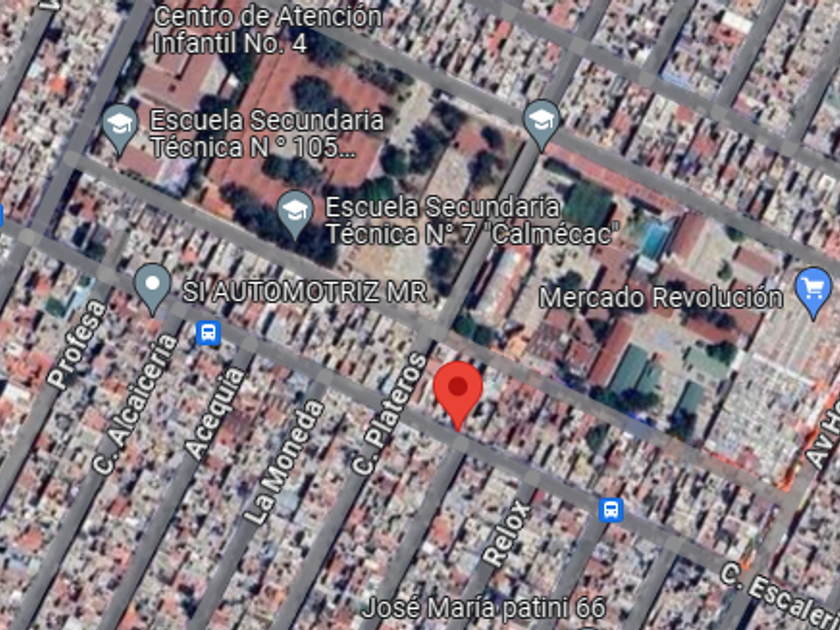The image size is (840, 630).
Task: Select the bus stop icon beside Acequia street
Action: tap(208, 334)
